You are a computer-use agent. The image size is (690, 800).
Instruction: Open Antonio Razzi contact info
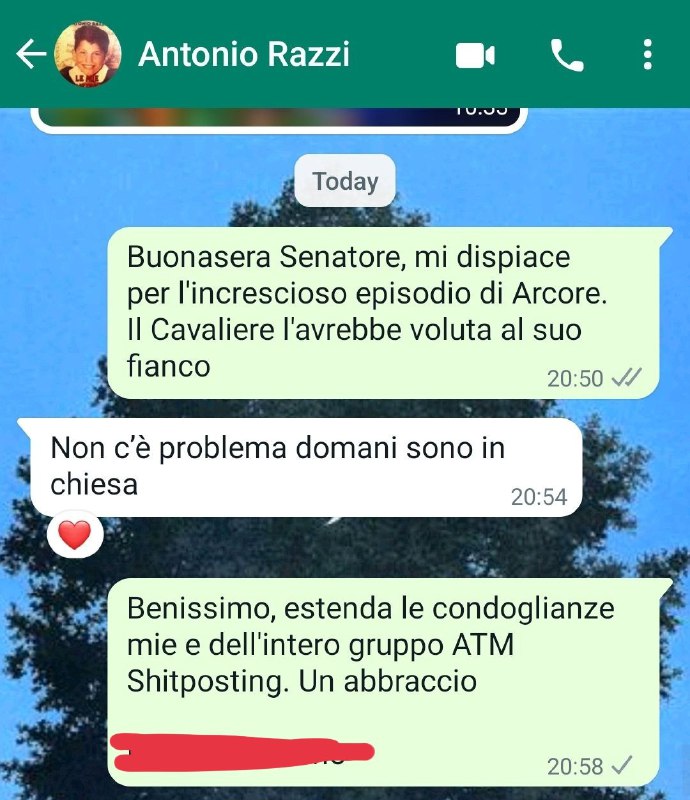(x=244, y=54)
